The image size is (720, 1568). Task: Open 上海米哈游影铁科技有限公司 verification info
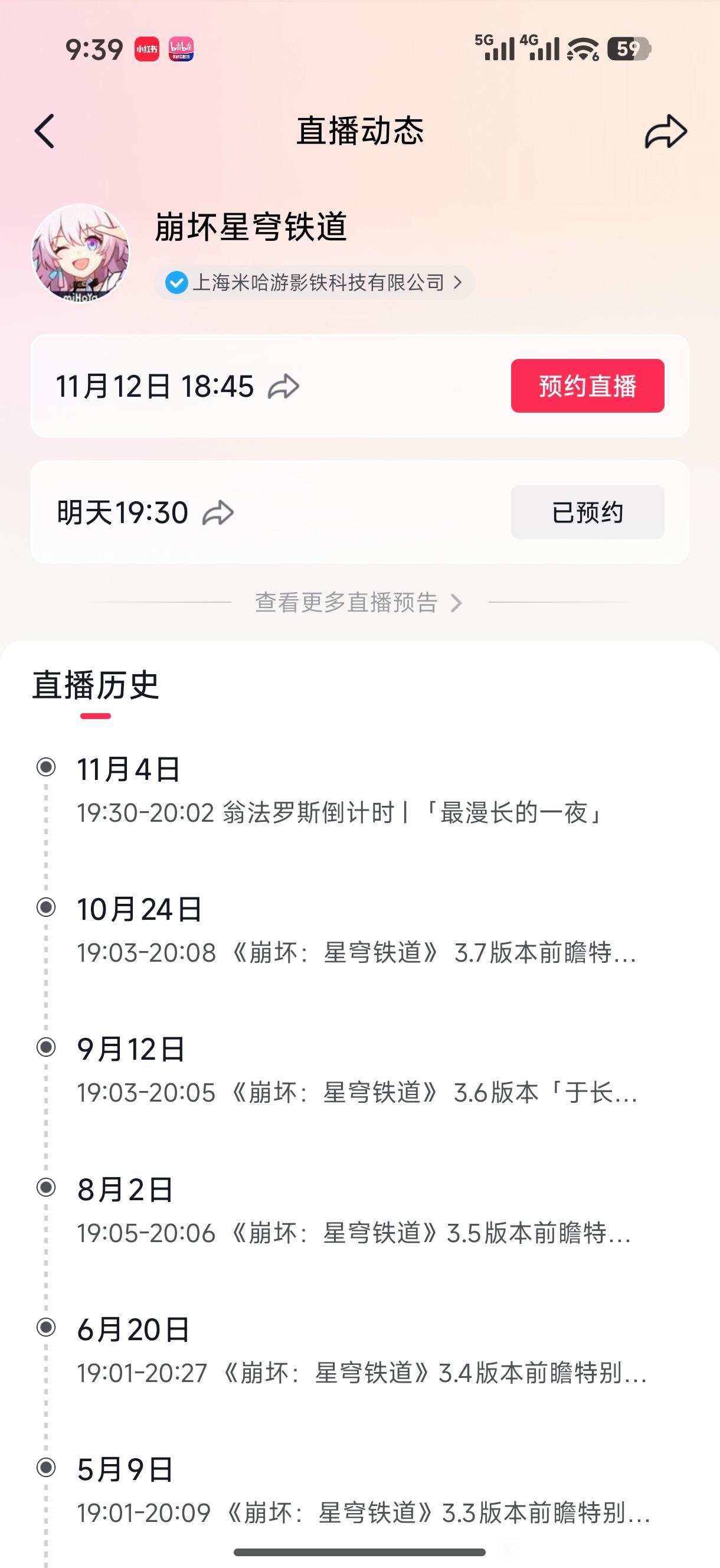(314, 282)
